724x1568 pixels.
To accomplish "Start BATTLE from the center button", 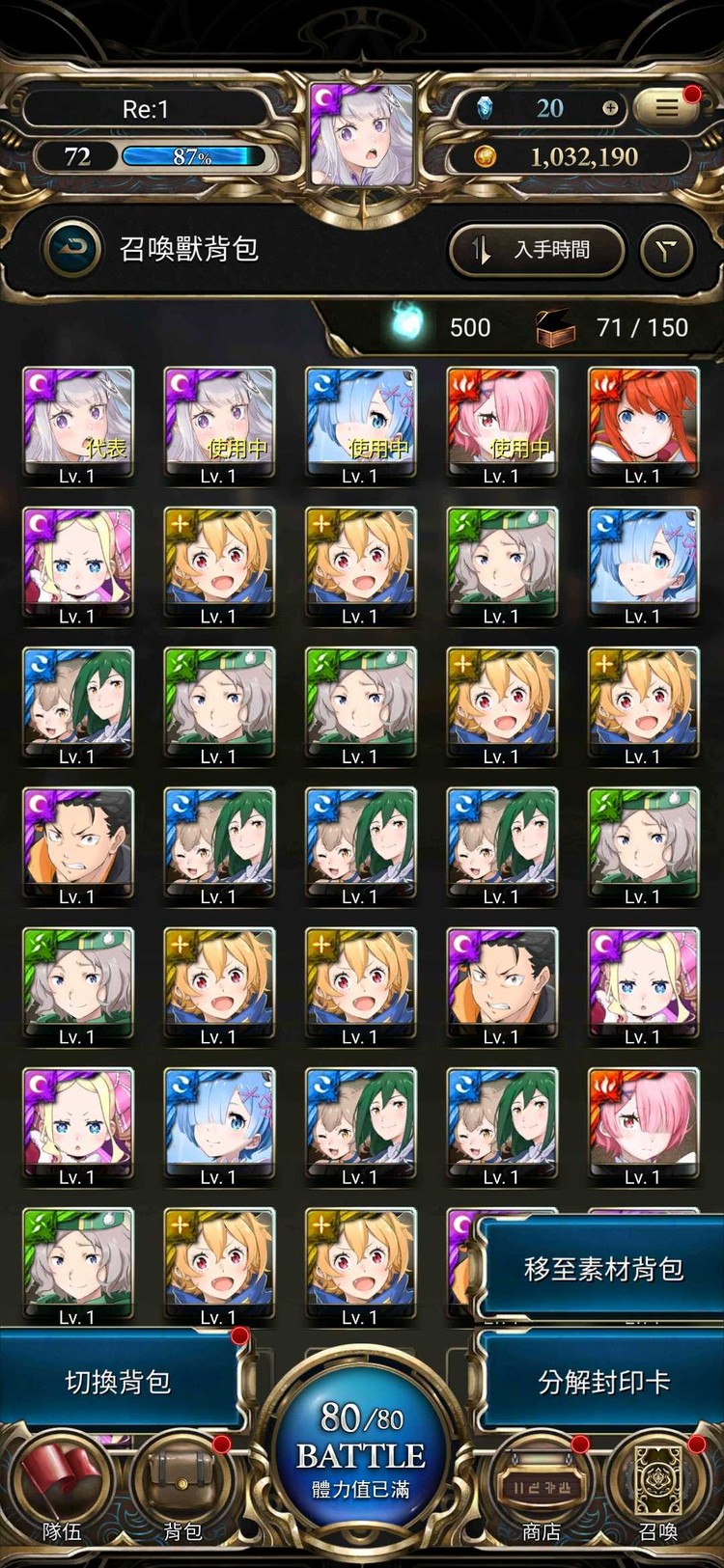I will pyautogui.click(x=361, y=1453).
